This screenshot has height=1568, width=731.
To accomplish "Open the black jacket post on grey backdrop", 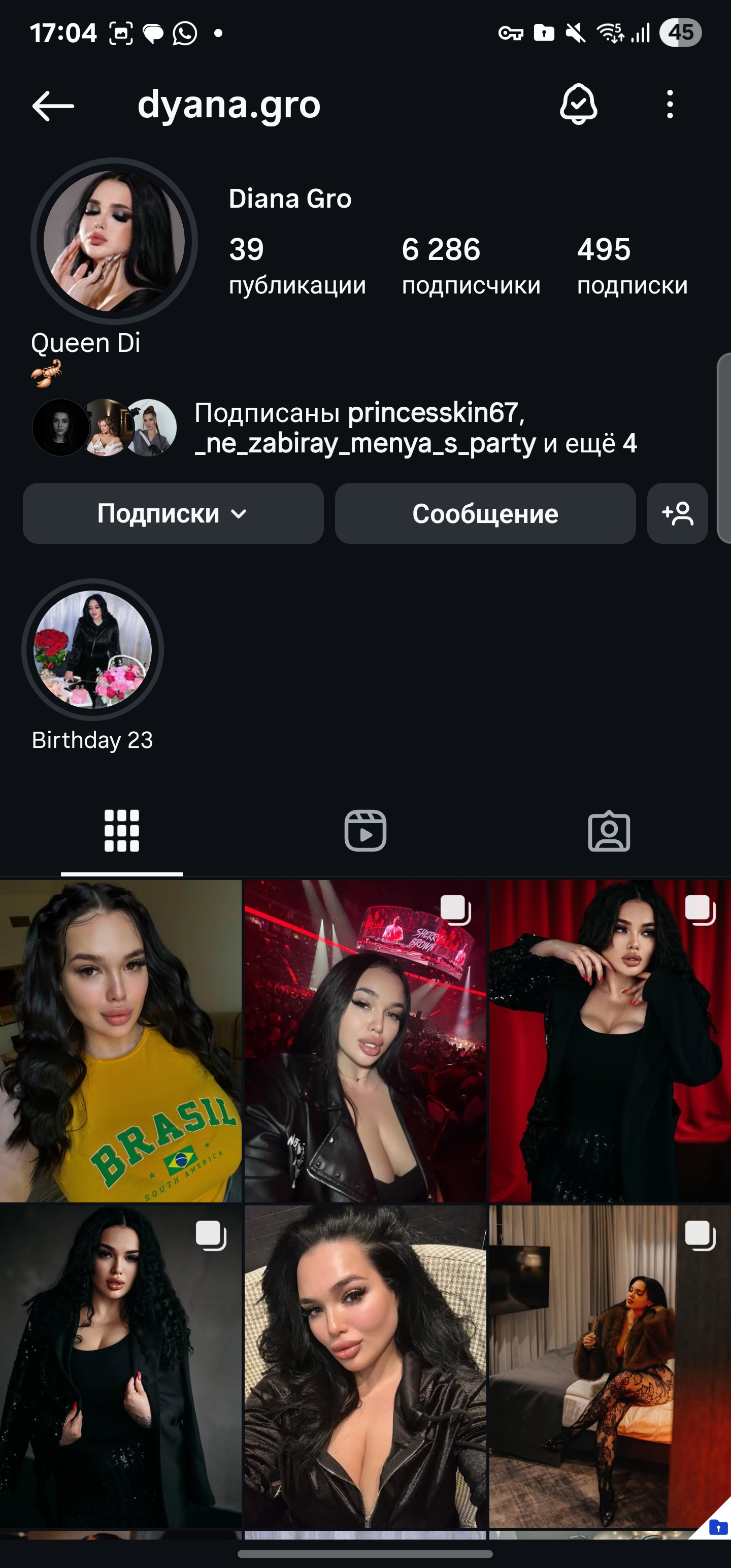I will coord(120,1366).
